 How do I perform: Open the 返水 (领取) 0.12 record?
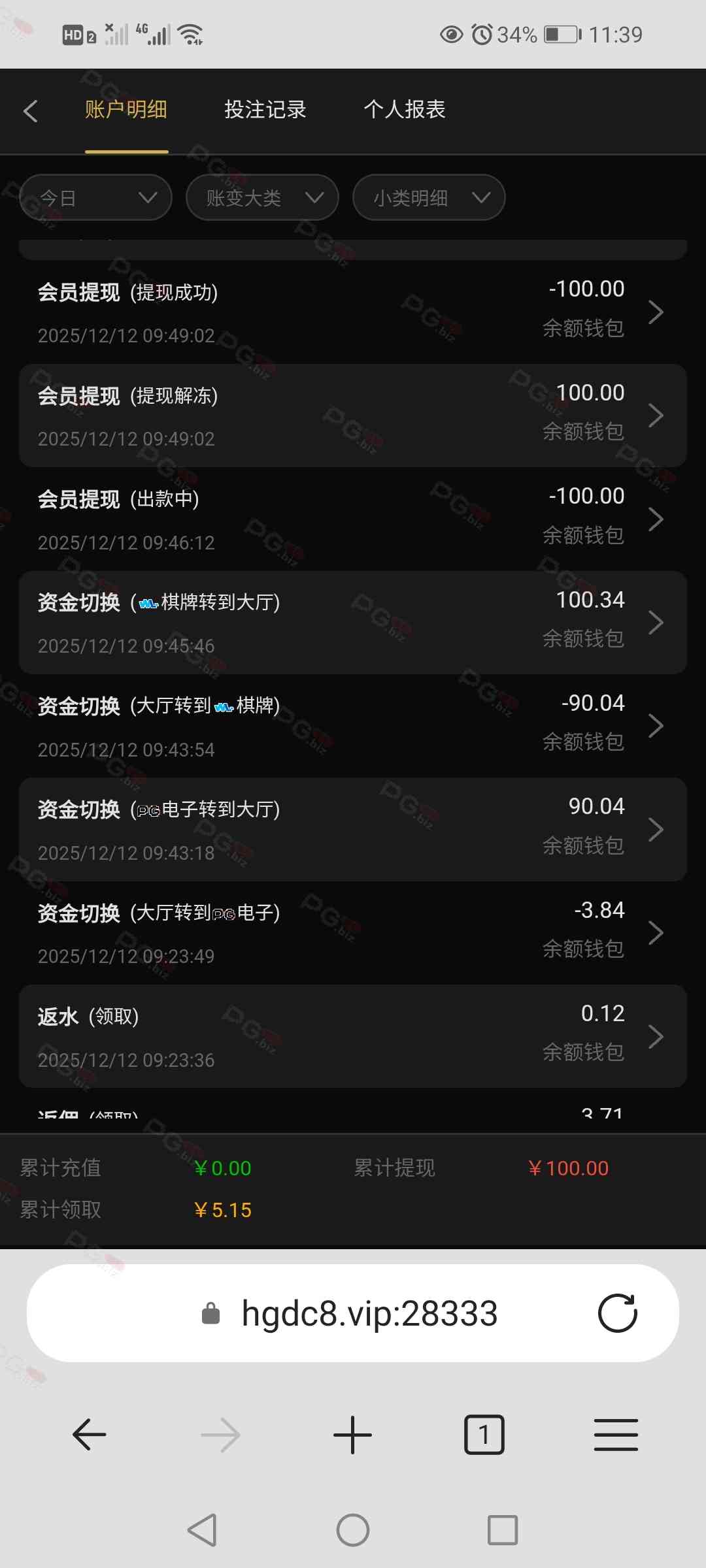pos(353,1036)
